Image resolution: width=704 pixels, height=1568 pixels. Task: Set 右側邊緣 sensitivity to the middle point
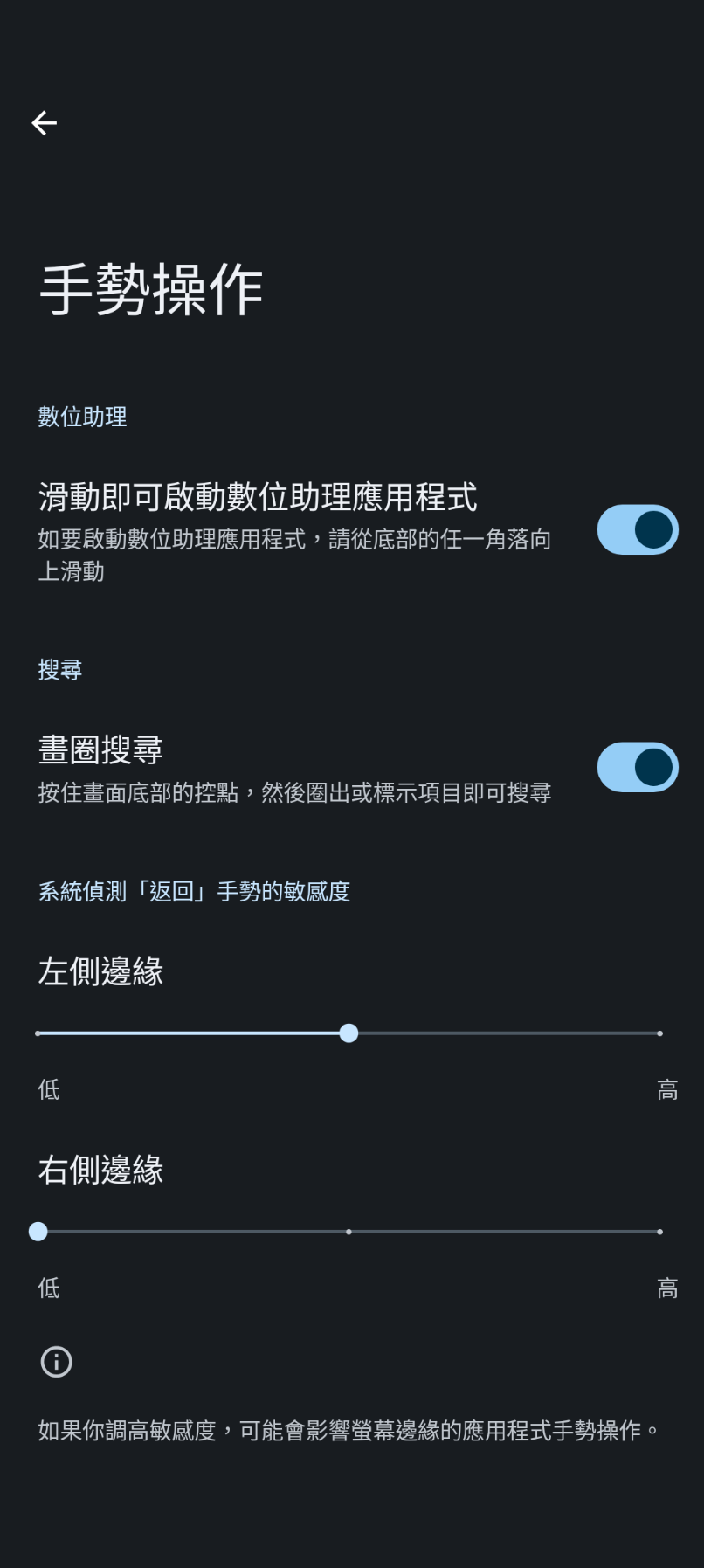click(349, 1232)
